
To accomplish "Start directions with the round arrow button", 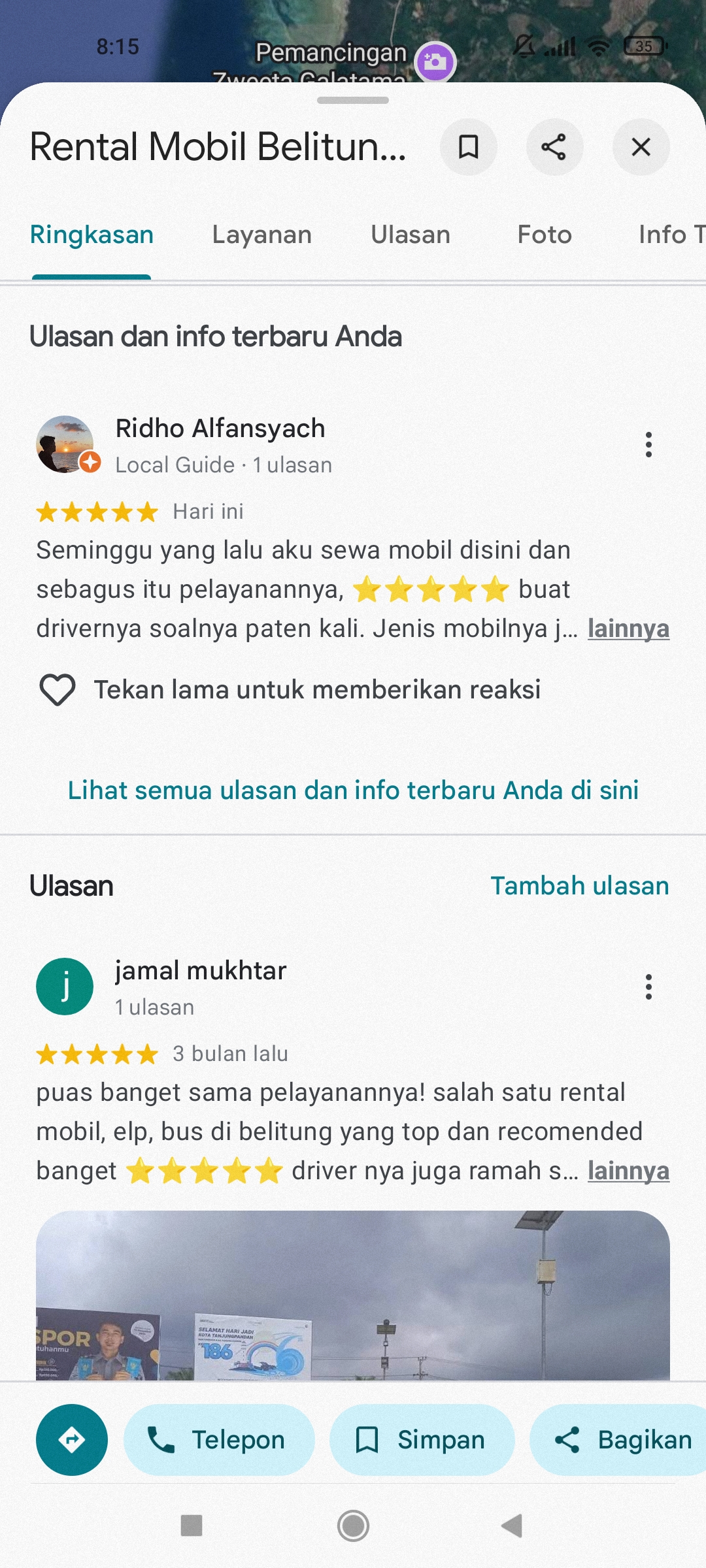I will [72, 1440].
